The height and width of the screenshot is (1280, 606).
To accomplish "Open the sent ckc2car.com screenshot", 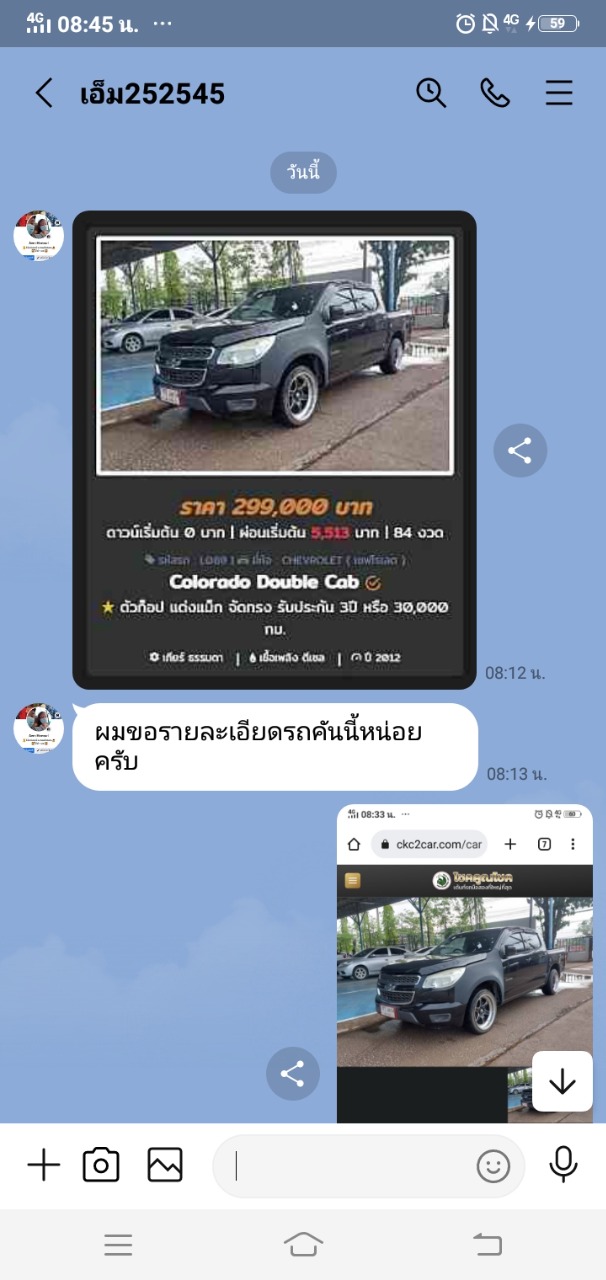I will click(x=464, y=962).
